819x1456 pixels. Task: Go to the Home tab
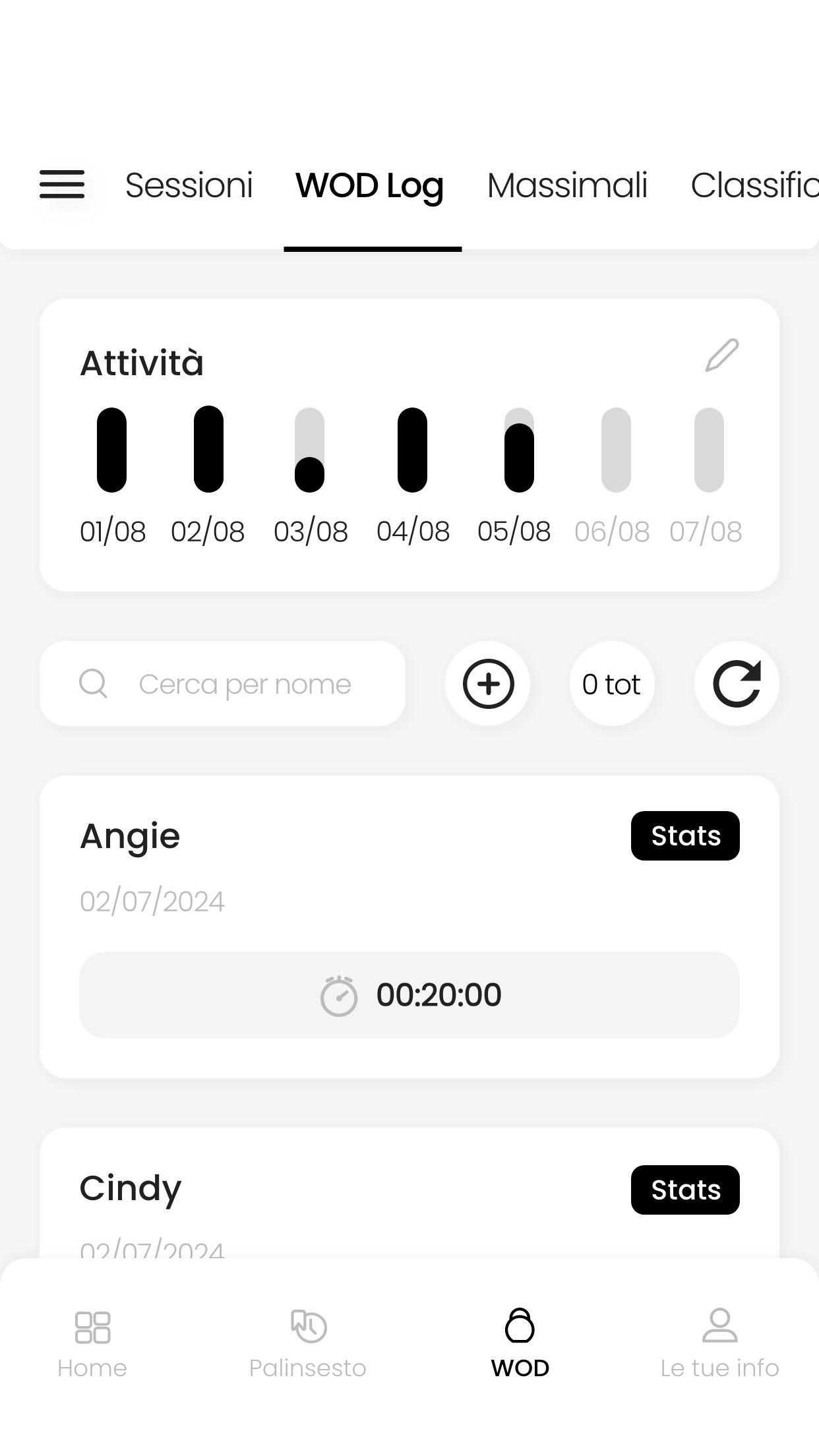point(92,1343)
